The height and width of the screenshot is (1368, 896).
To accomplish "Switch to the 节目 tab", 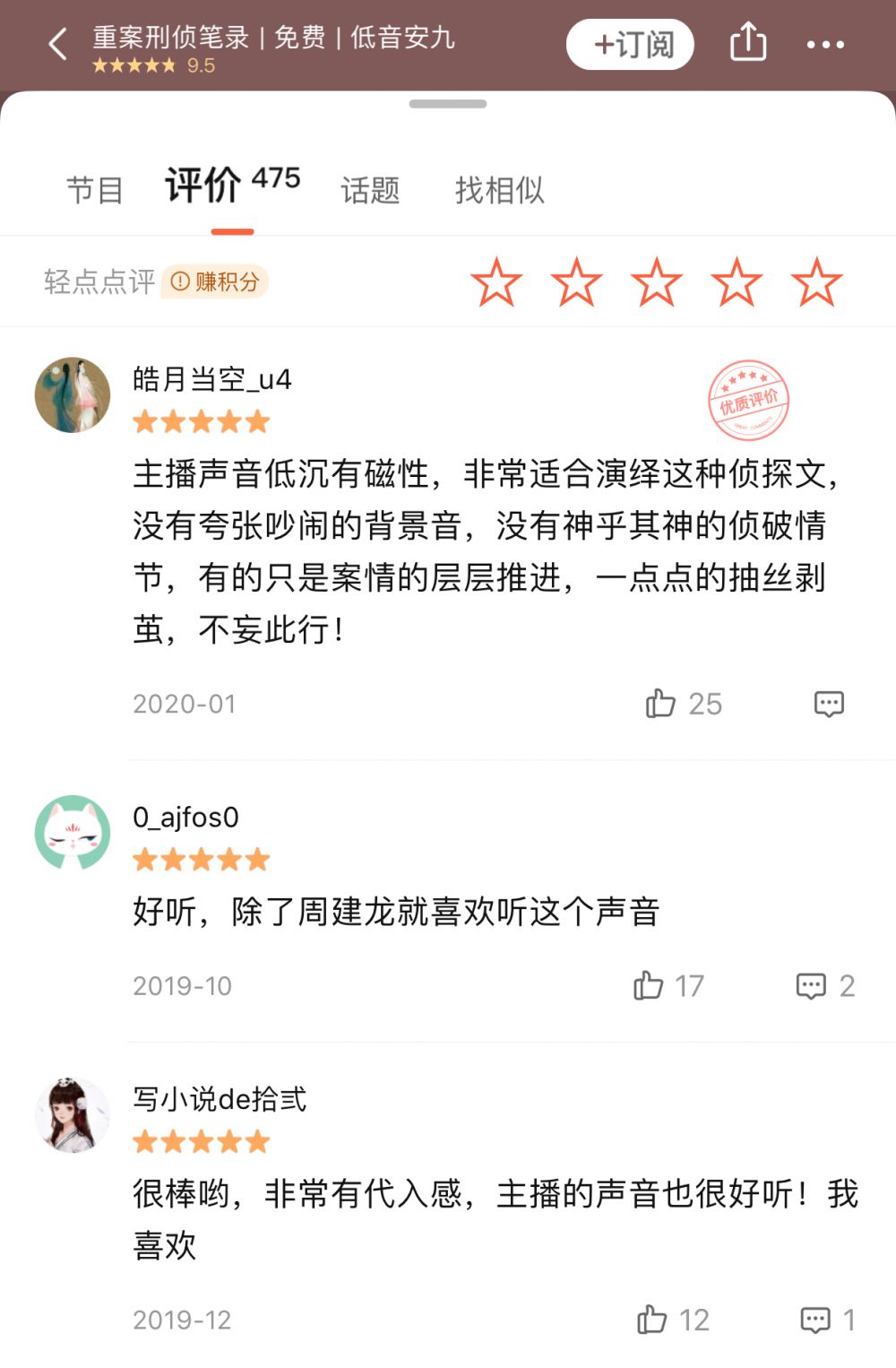I will (95, 190).
